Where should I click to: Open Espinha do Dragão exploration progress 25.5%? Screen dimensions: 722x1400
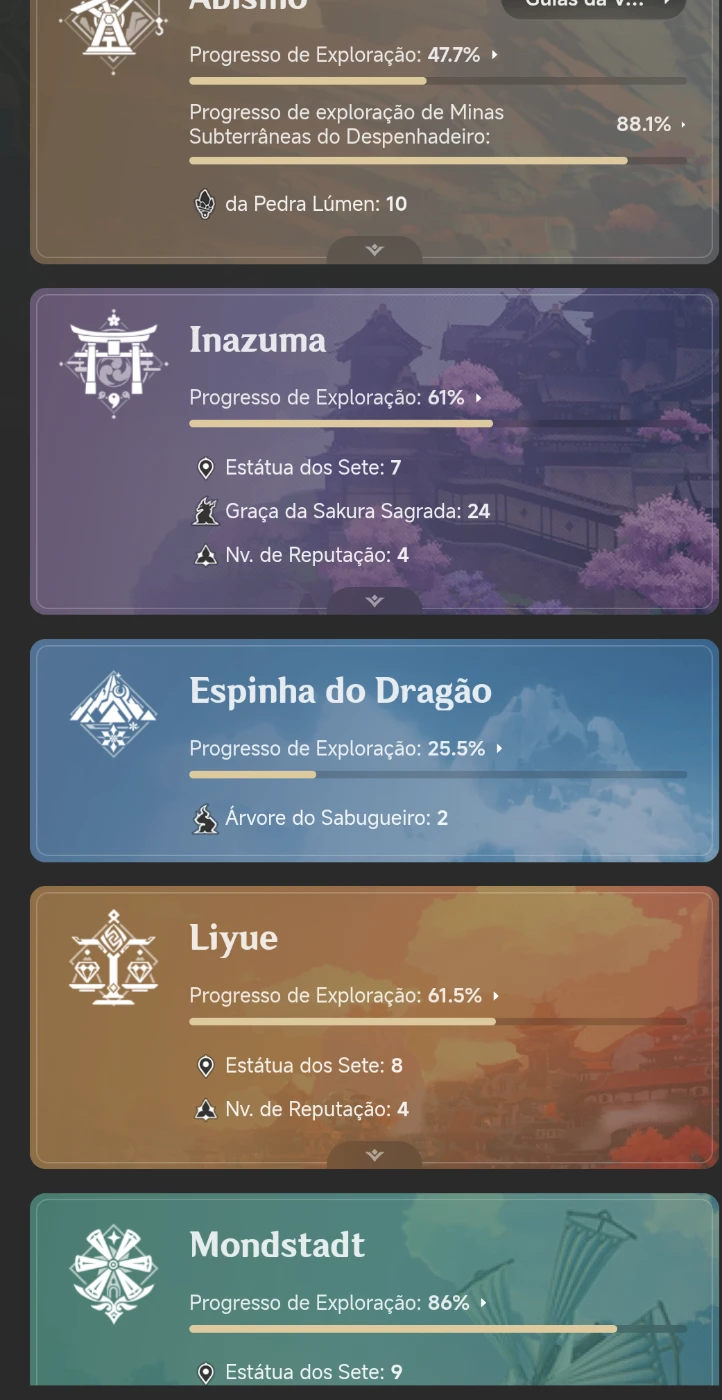(345, 749)
